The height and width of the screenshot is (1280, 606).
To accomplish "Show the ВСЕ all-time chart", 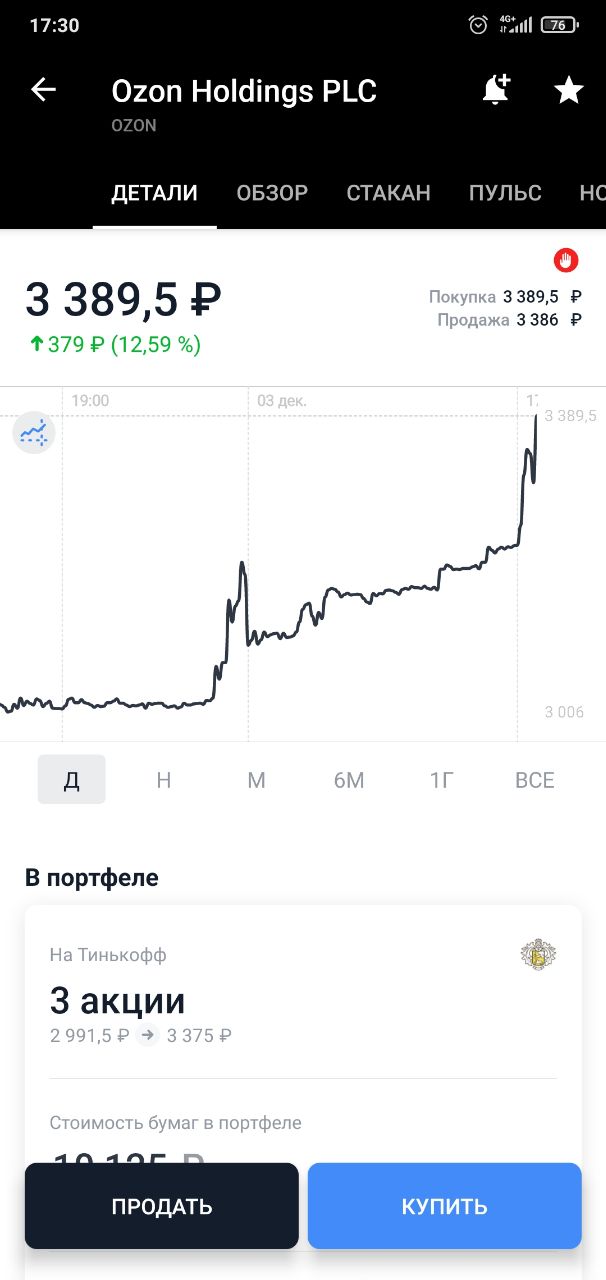I will [534, 780].
